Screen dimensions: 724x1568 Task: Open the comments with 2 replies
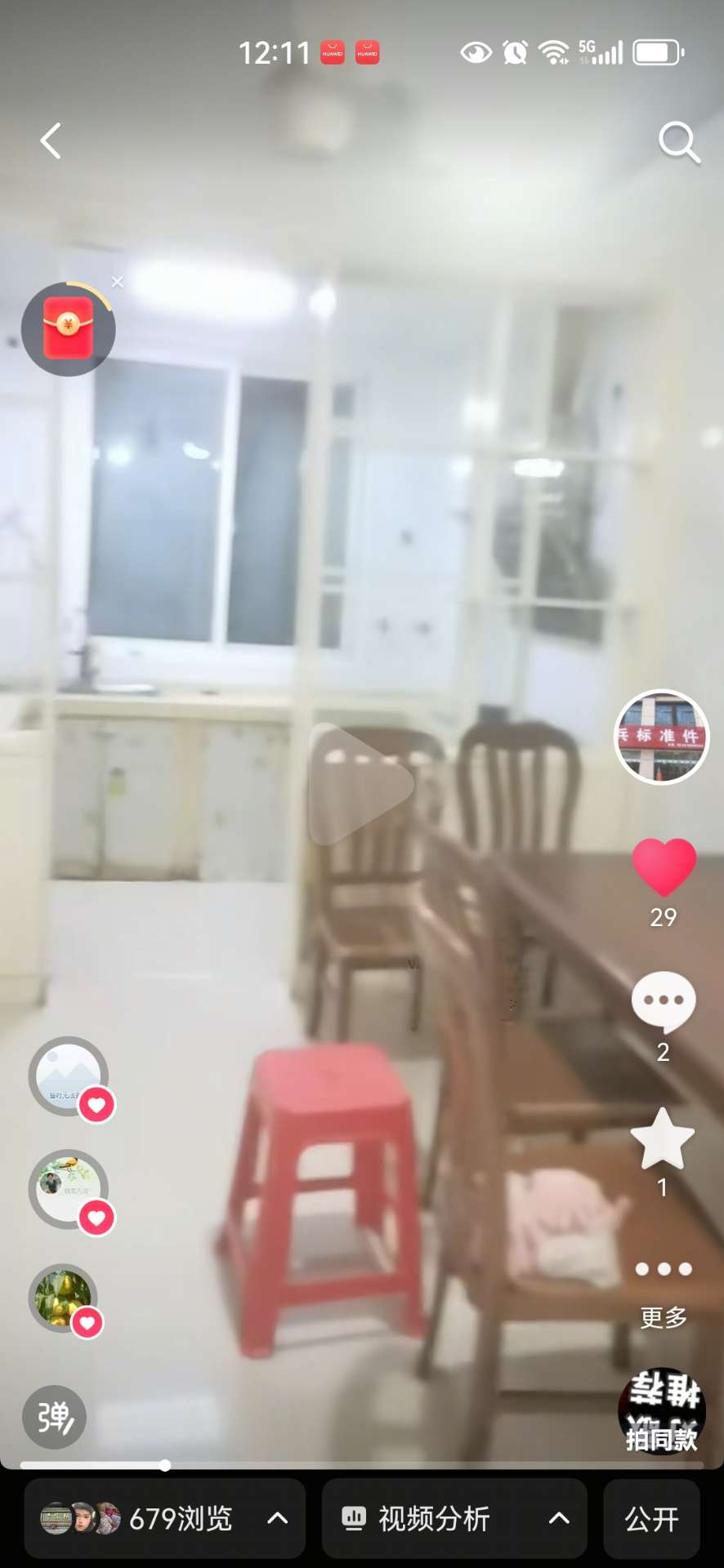663,1002
